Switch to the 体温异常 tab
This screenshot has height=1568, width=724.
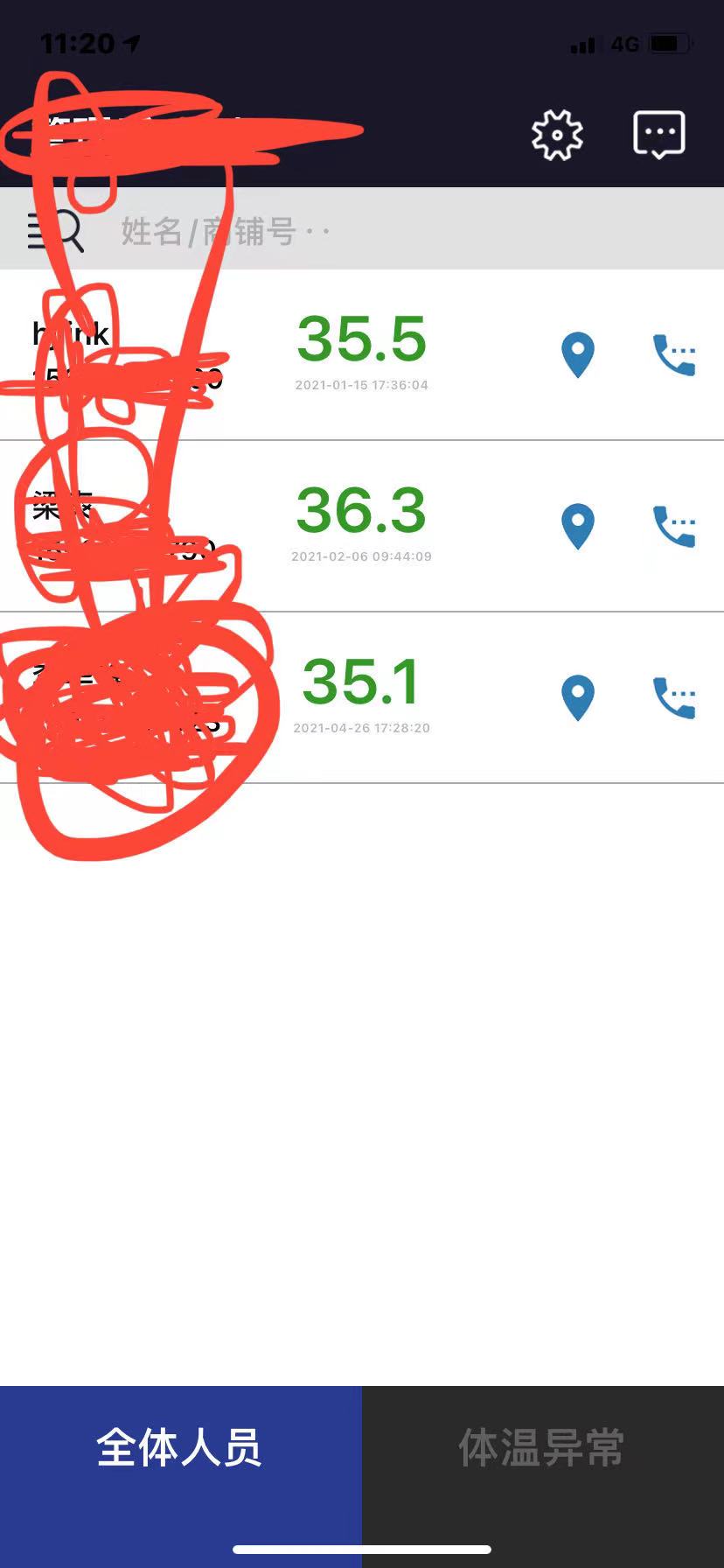542,1448
